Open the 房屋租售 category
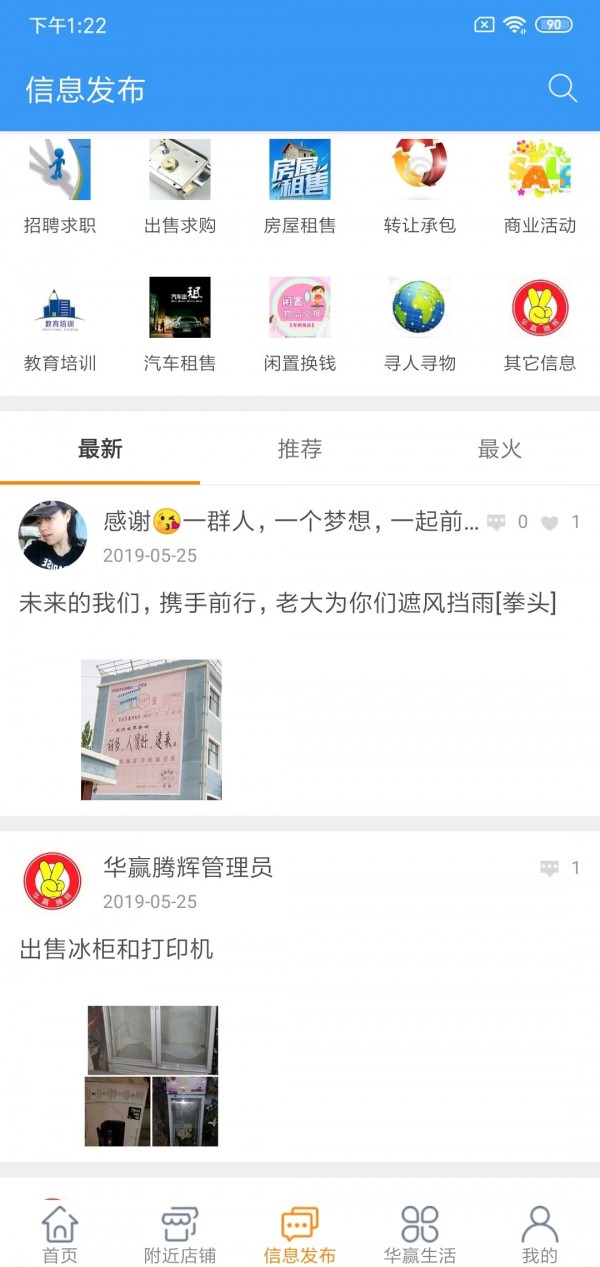The height and width of the screenshot is (1267, 600). 300,186
